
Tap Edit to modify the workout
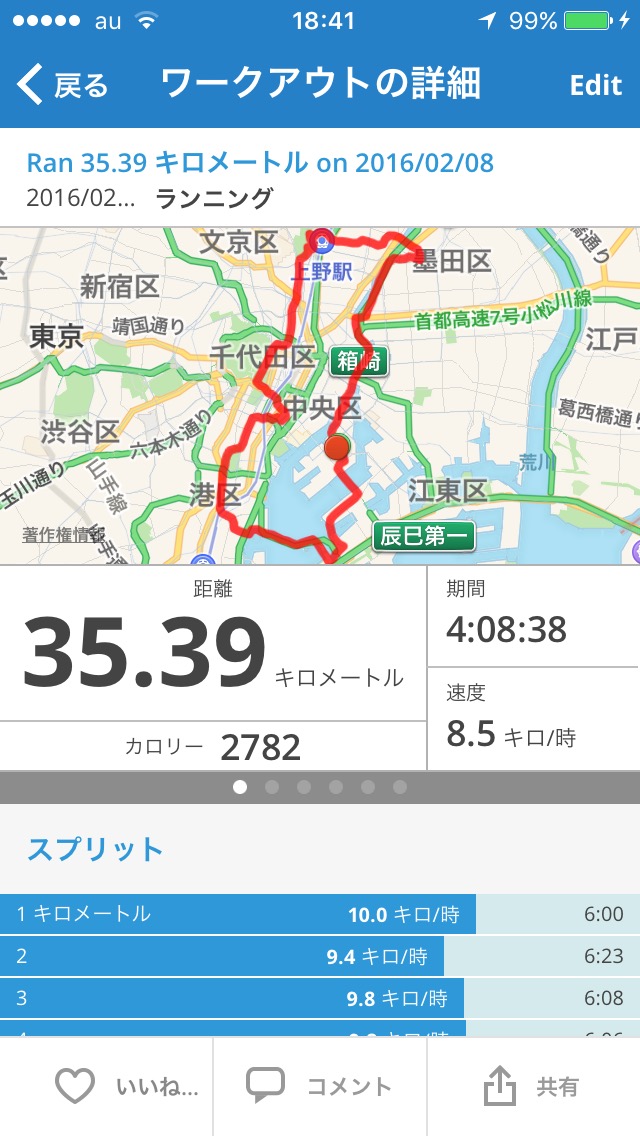pyautogui.click(x=596, y=85)
